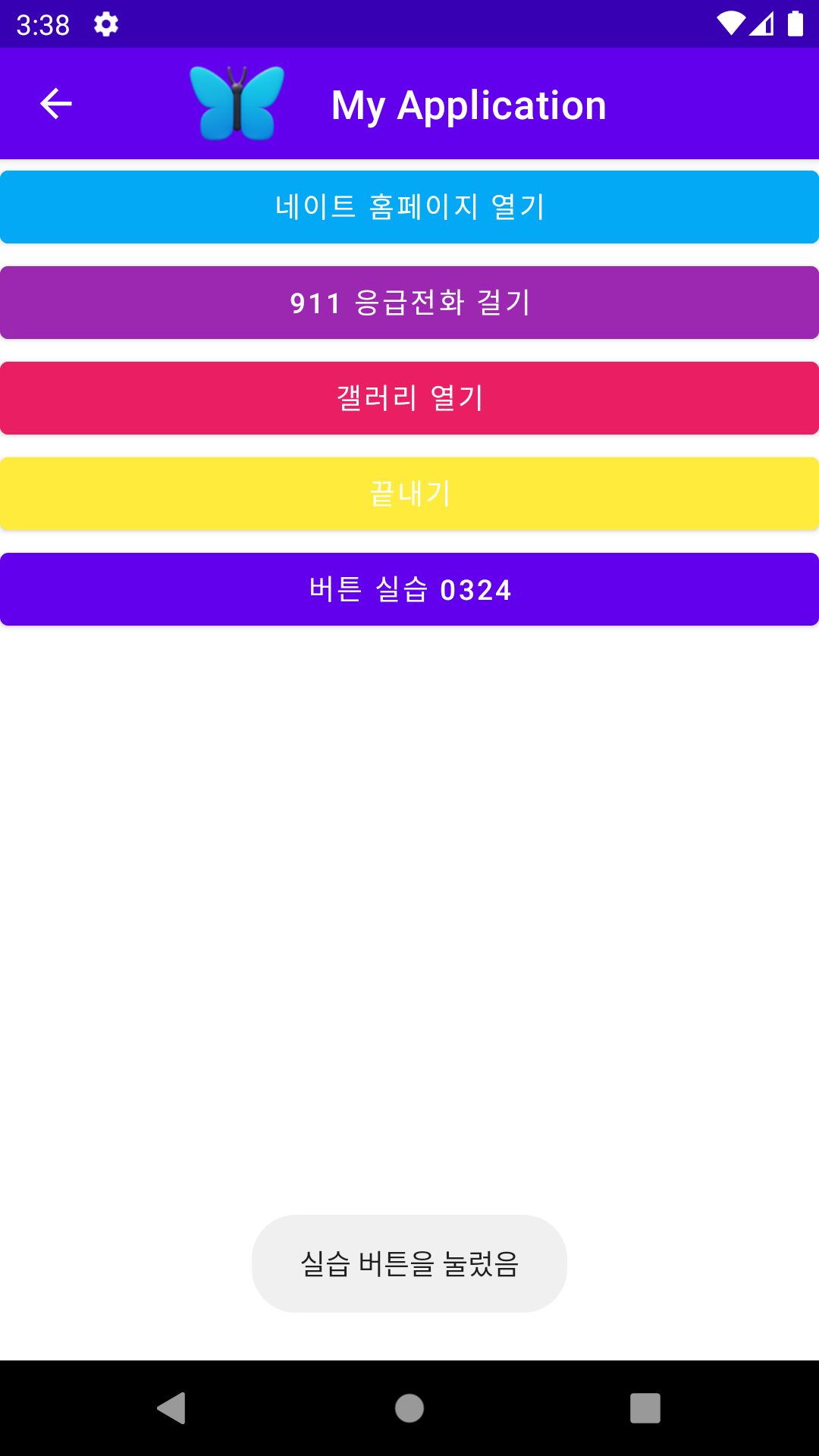Open the gallery via 갤러리 열기
This screenshot has width=819, height=1456.
point(409,397)
